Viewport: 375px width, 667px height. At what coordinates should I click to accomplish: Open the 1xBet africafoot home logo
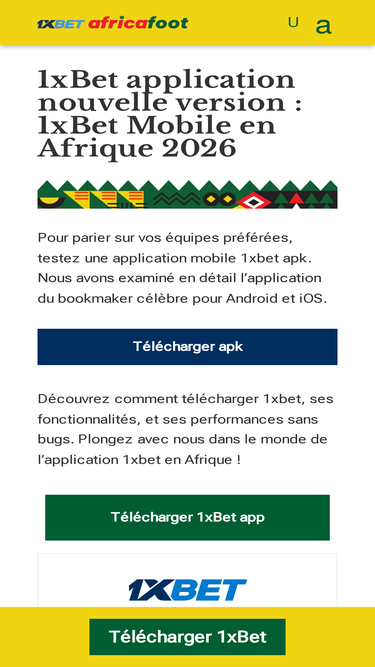[113, 23]
